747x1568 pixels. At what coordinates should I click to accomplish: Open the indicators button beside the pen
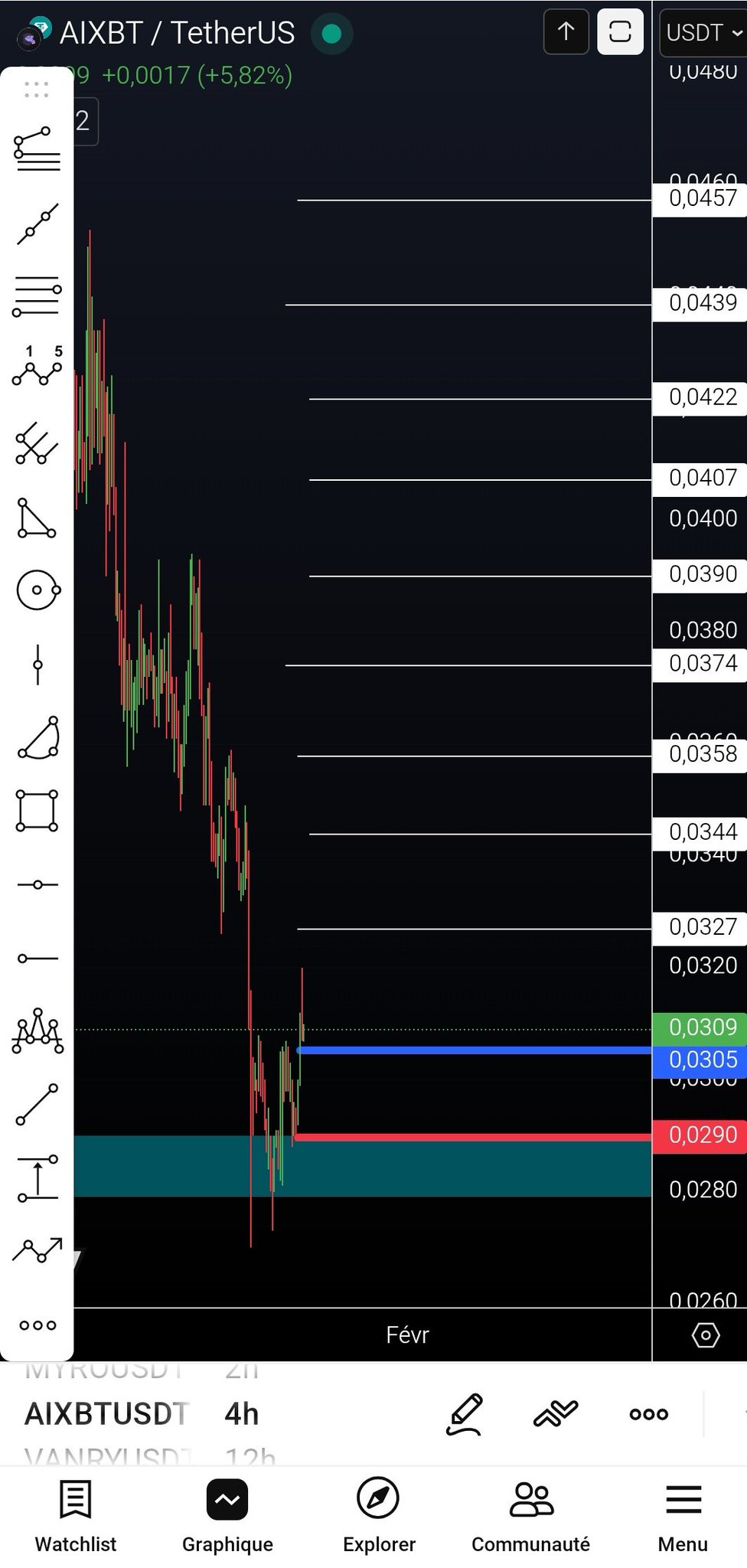(x=556, y=1413)
